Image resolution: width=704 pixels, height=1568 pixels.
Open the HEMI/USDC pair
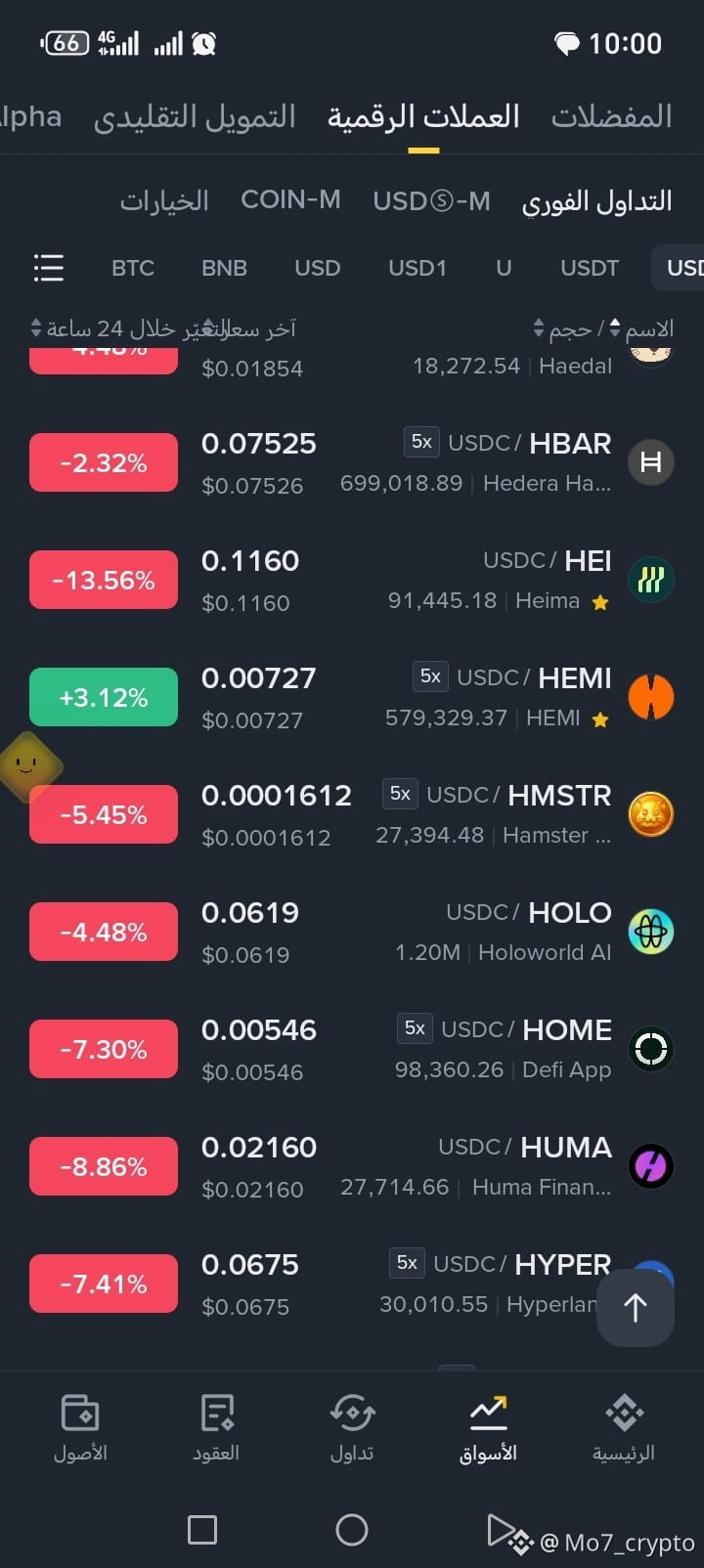352,698
